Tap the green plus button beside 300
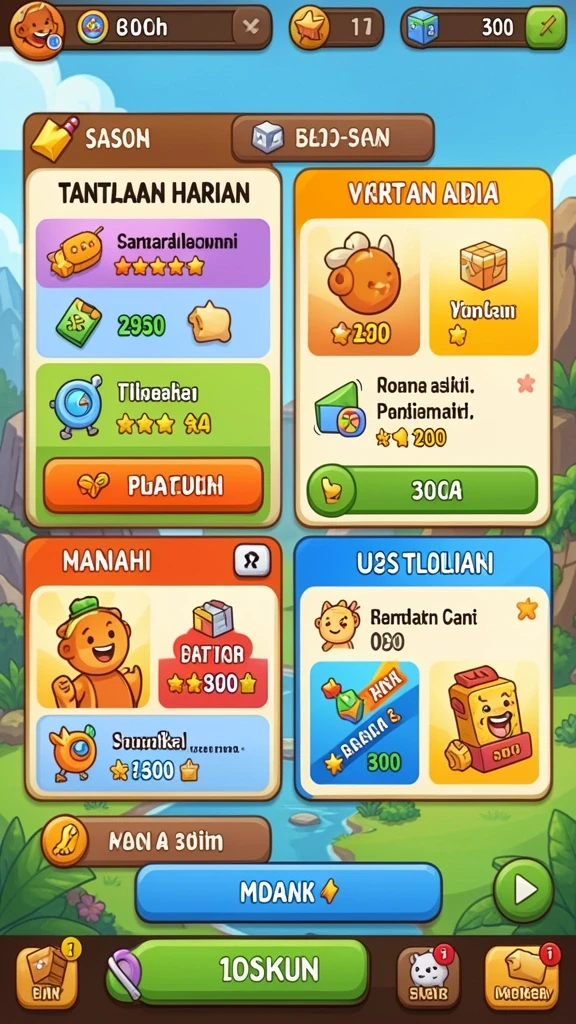Viewport: 576px width, 1024px height. point(546,27)
